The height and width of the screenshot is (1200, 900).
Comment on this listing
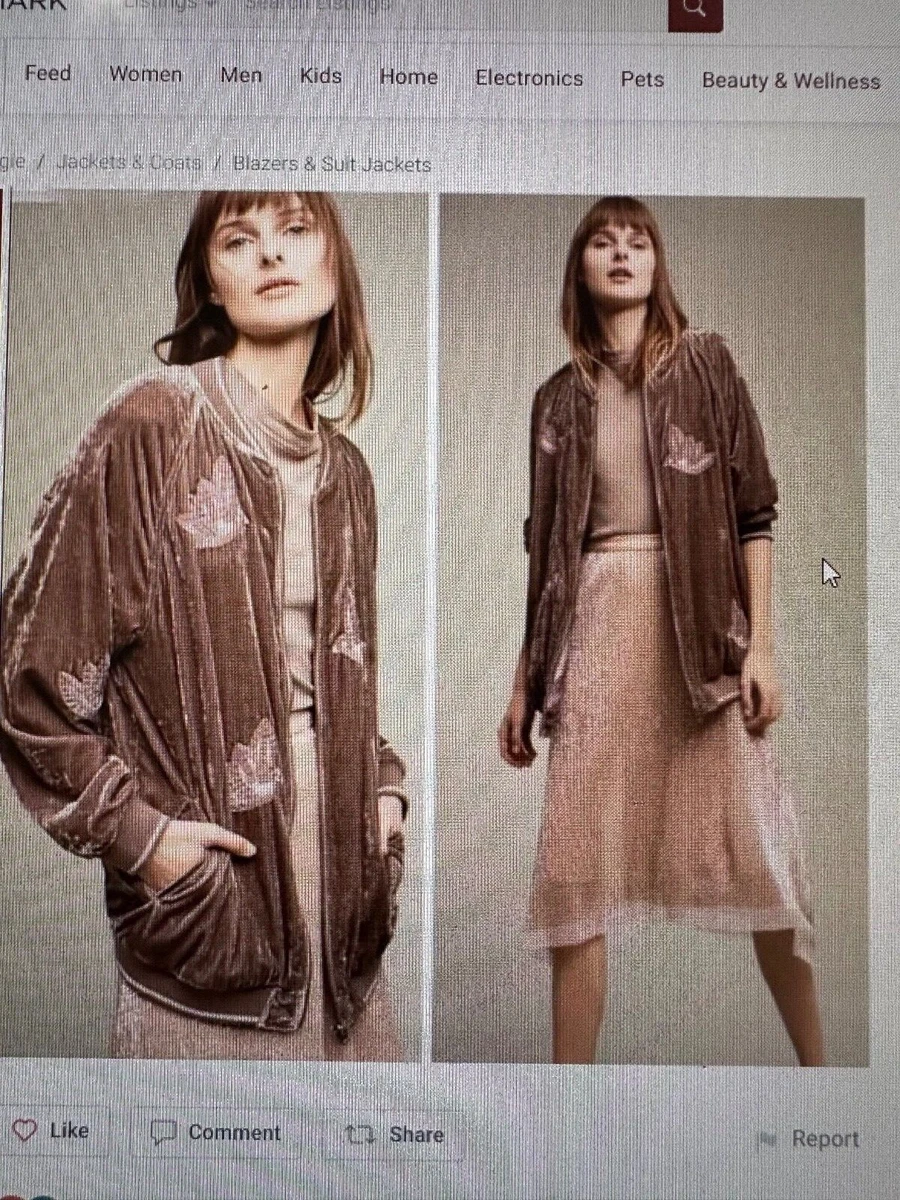pos(216,1133)
